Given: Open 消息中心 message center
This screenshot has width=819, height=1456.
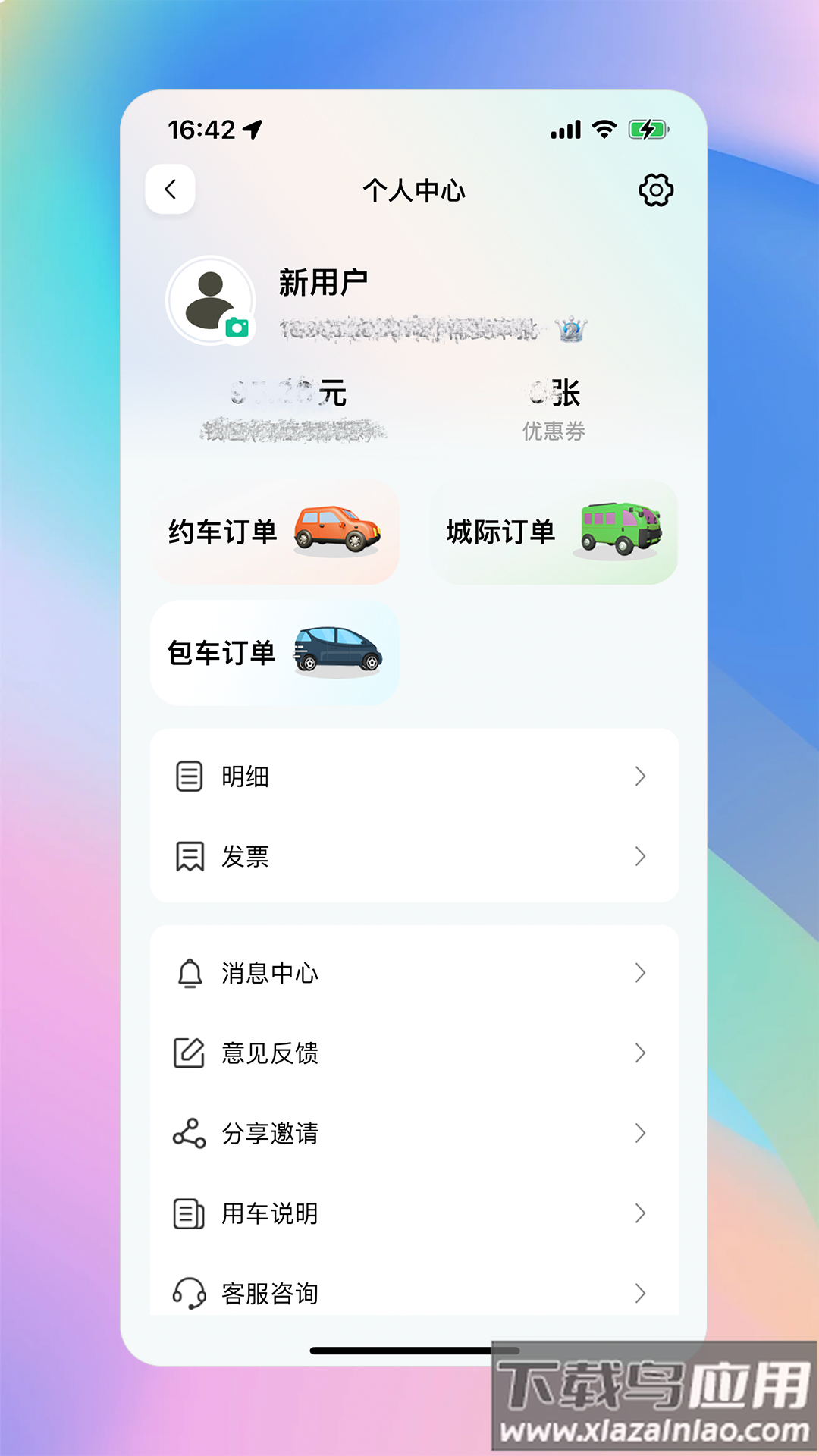Looking at the screenshot, I should pyautogui.click(x=414, y=973).
